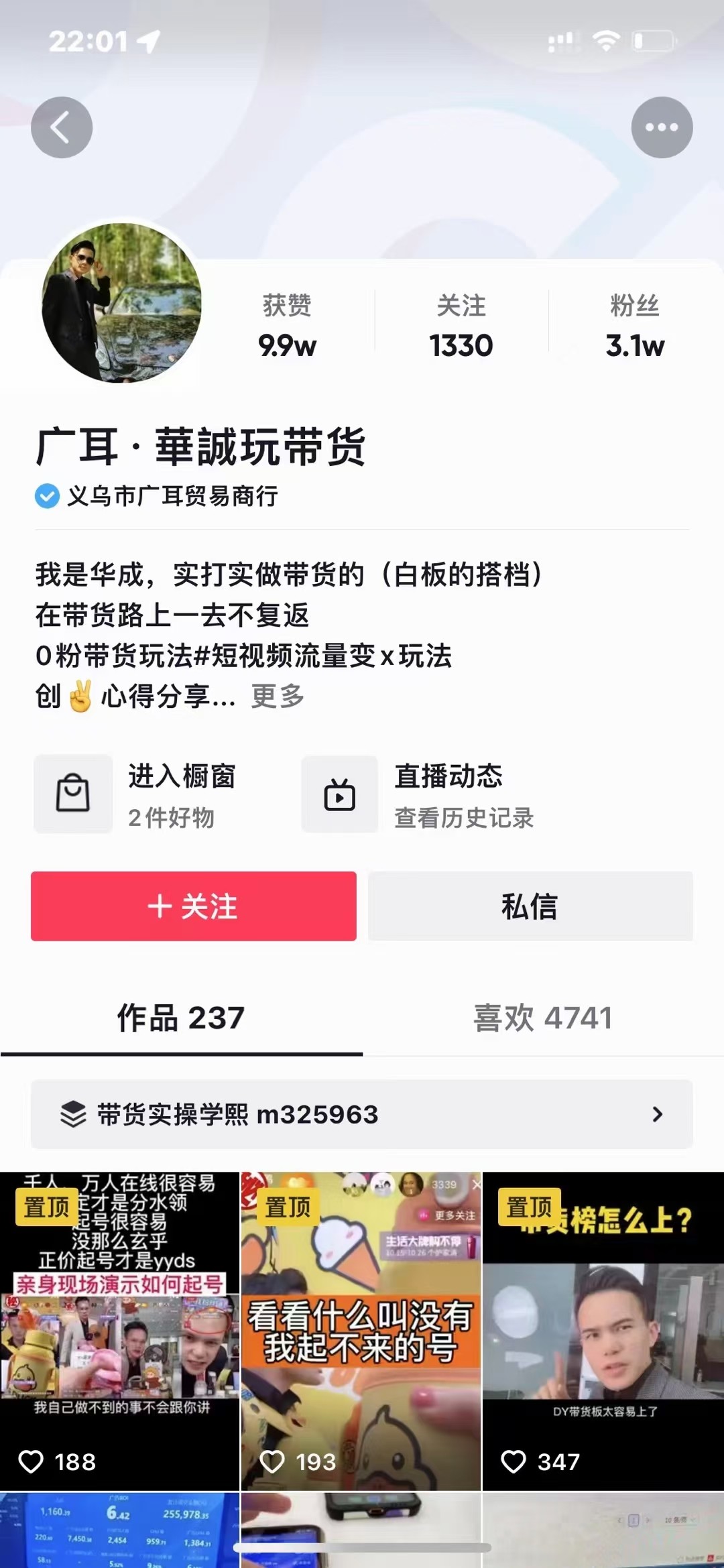Show the 获赞 total likes details
The image size is (724, 1568).
coord(287,326)
